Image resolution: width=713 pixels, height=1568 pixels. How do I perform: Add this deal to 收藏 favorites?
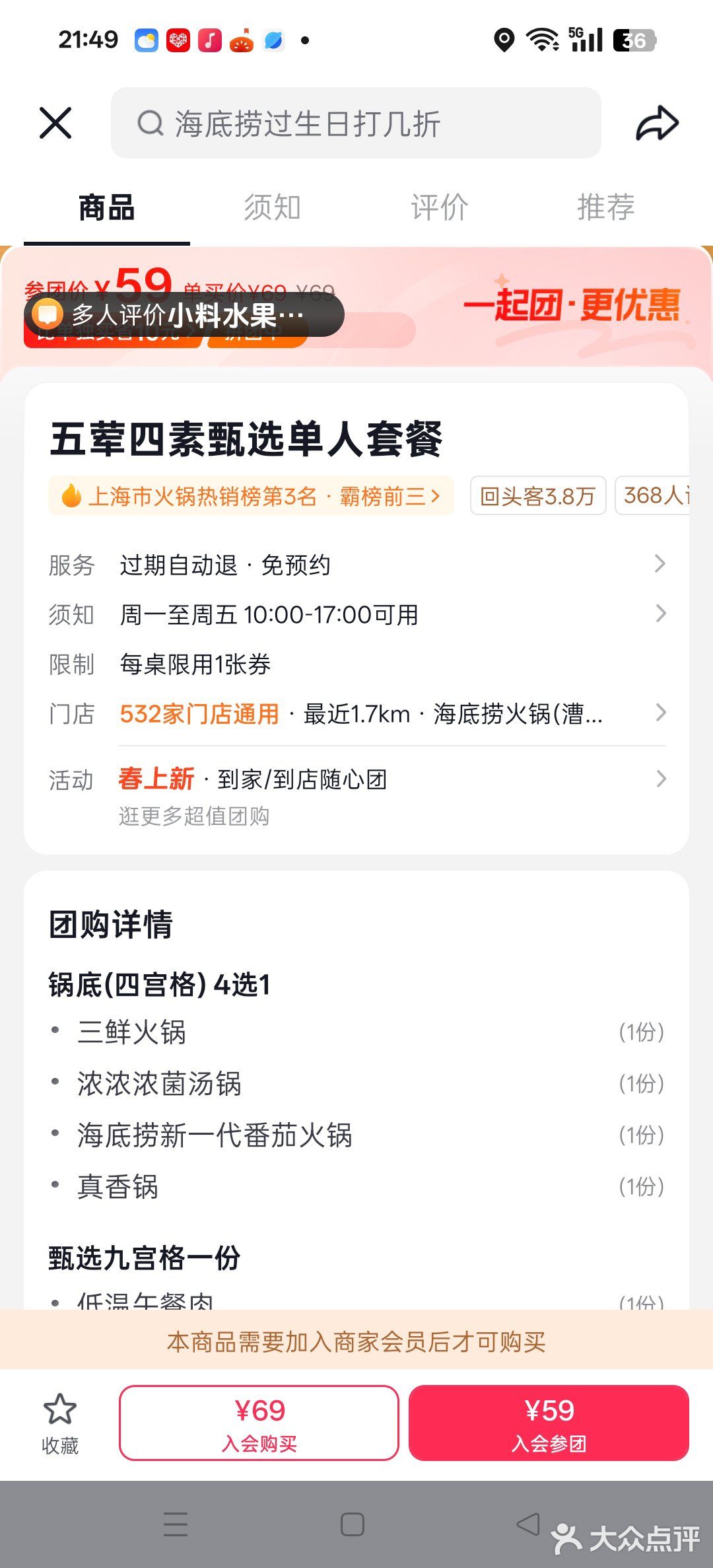pyautogui.click(x=60, y=1423)
